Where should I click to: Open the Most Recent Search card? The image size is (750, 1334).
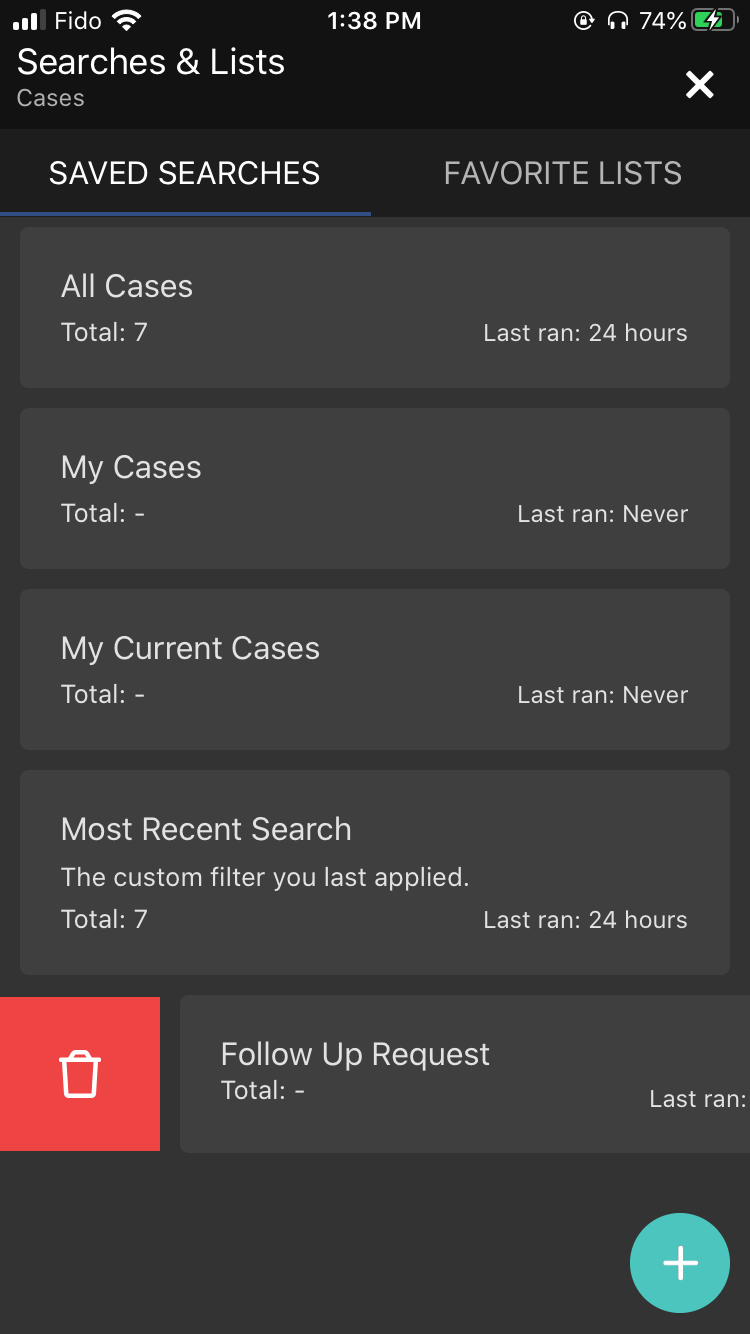pos(375,873)
